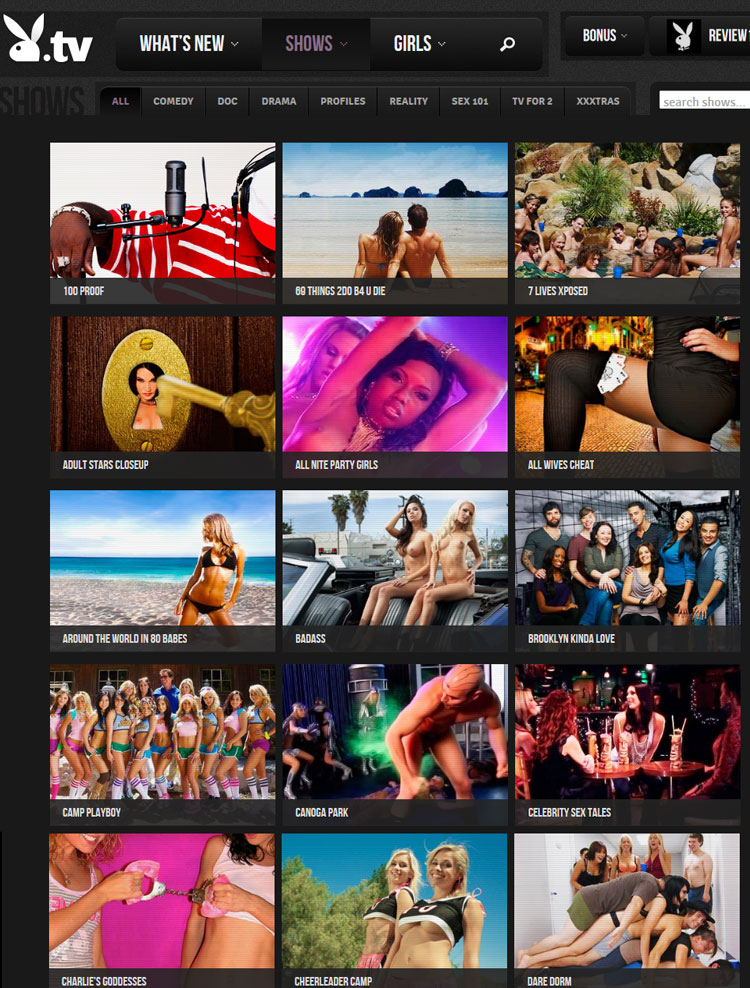Viewport: 750px width, 988px height.
Task: Switch to the XXXtras tab
Action: click(598, 101)
